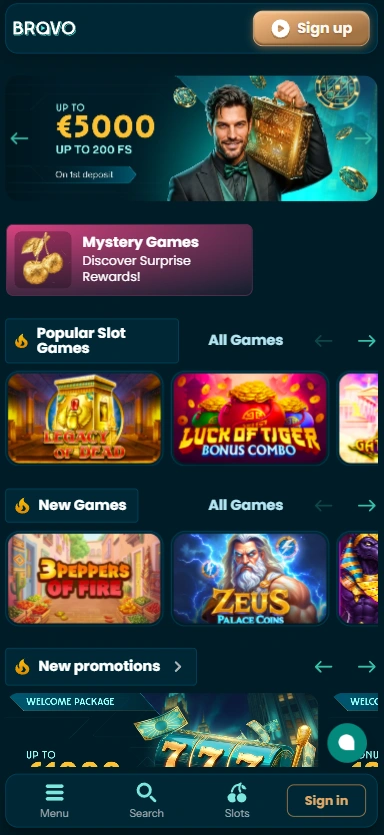Open Legacy of Dead slot
Image resolution: width=384 pixels, height=835 pixels.
pyautogui.click(x=84, y=418)
